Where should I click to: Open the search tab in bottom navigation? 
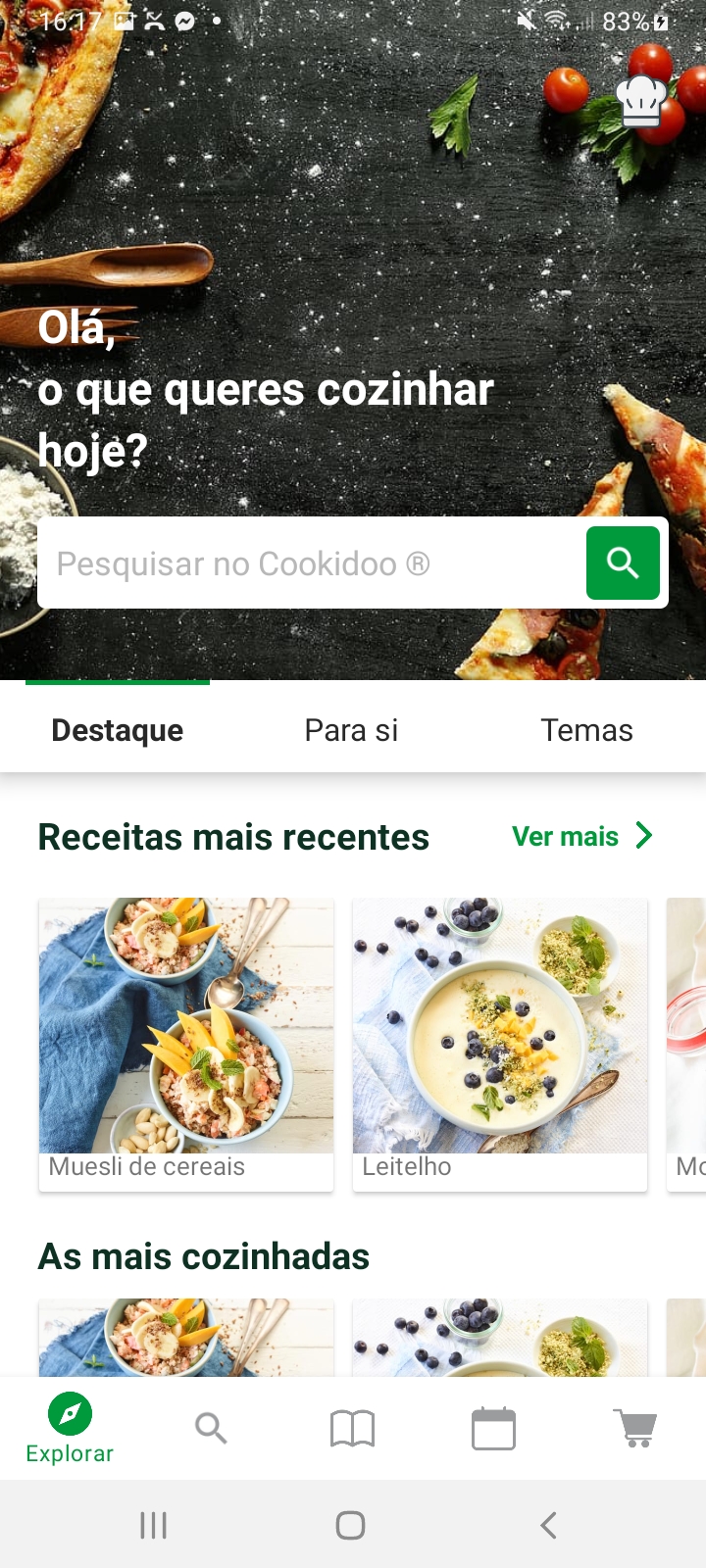coord(211,1429)
